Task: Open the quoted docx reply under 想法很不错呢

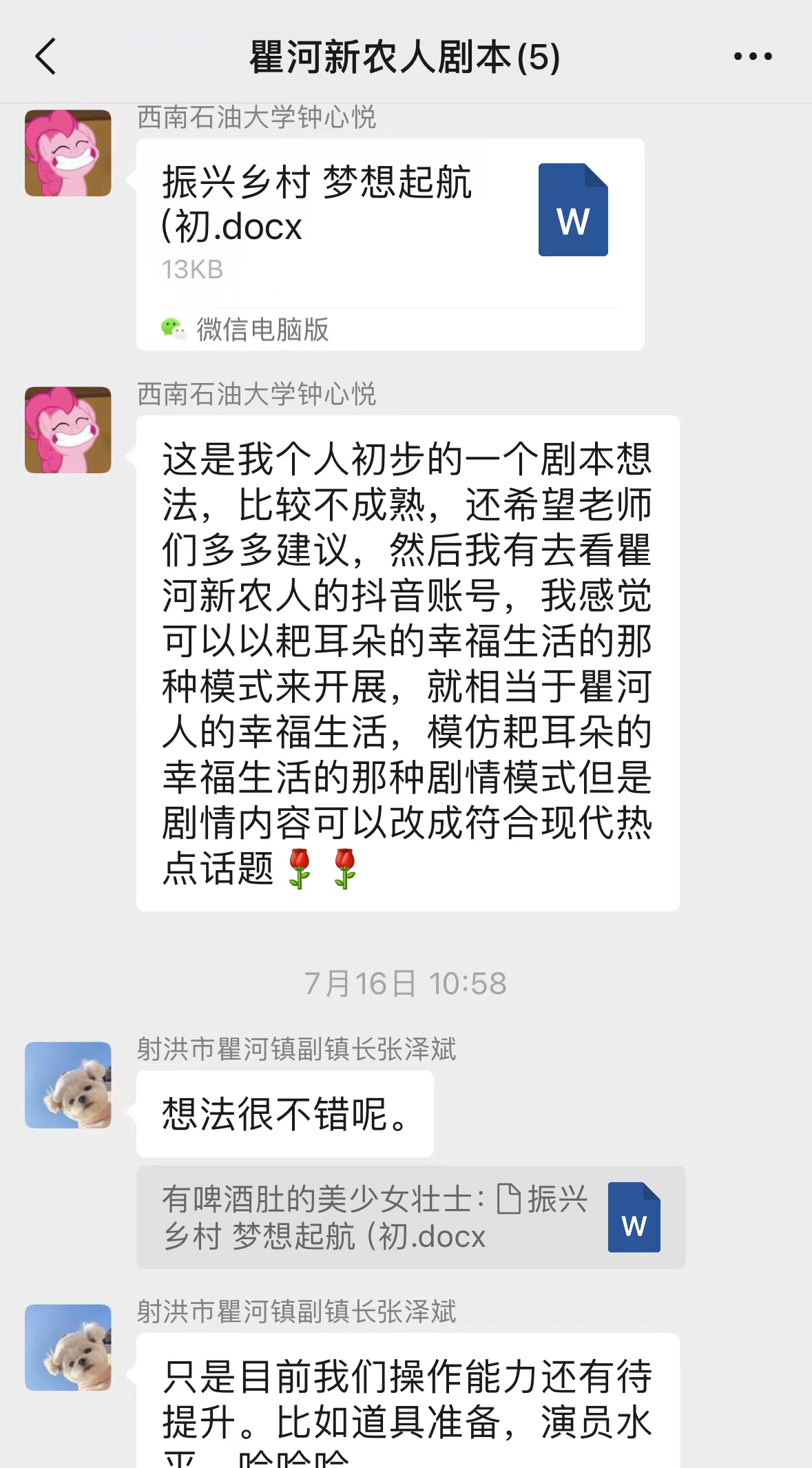Action: (x=410, y=1217)
